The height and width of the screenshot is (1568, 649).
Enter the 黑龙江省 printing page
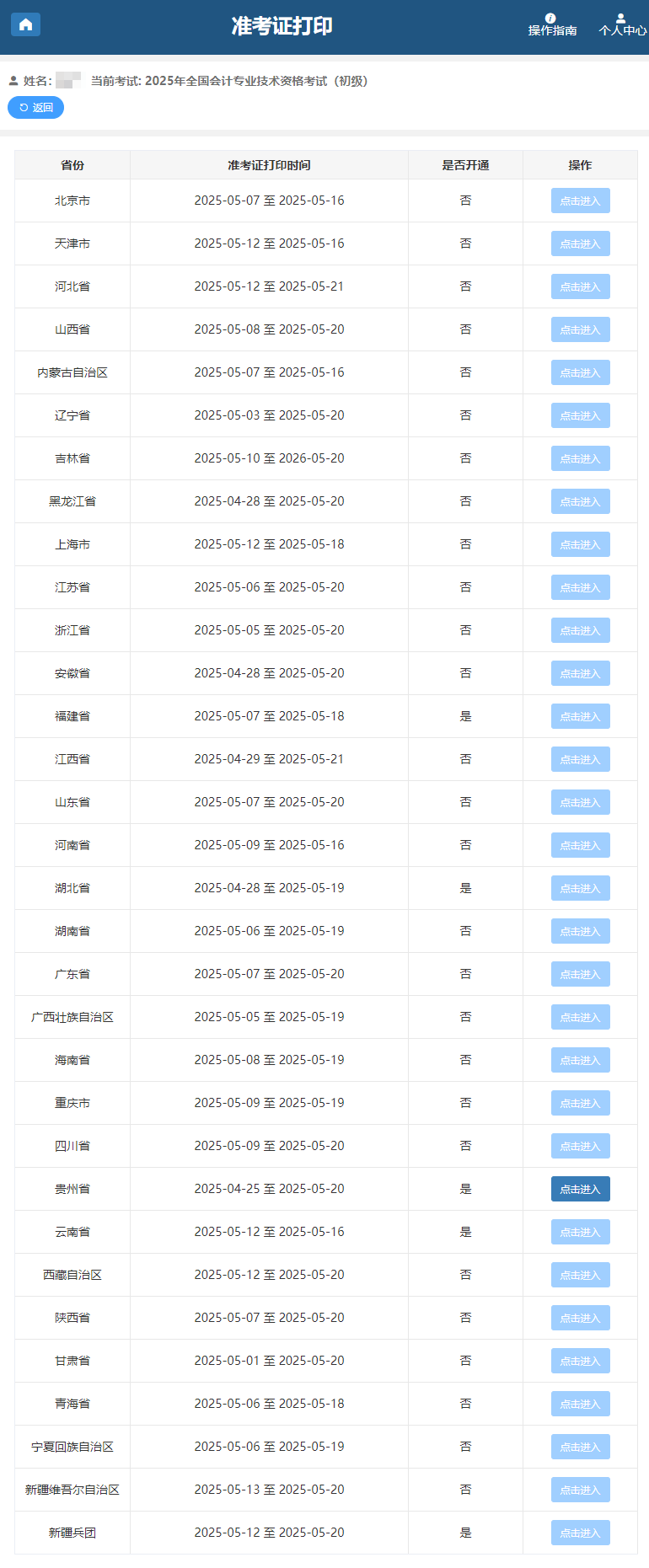(x=581, y=501)
